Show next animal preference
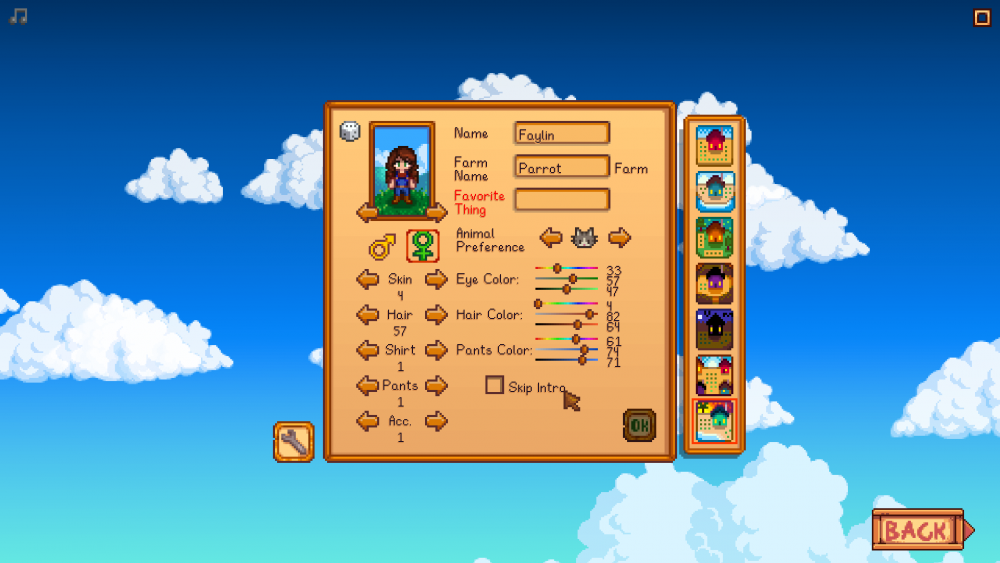The image size is (1000, 563). (620, 238)
